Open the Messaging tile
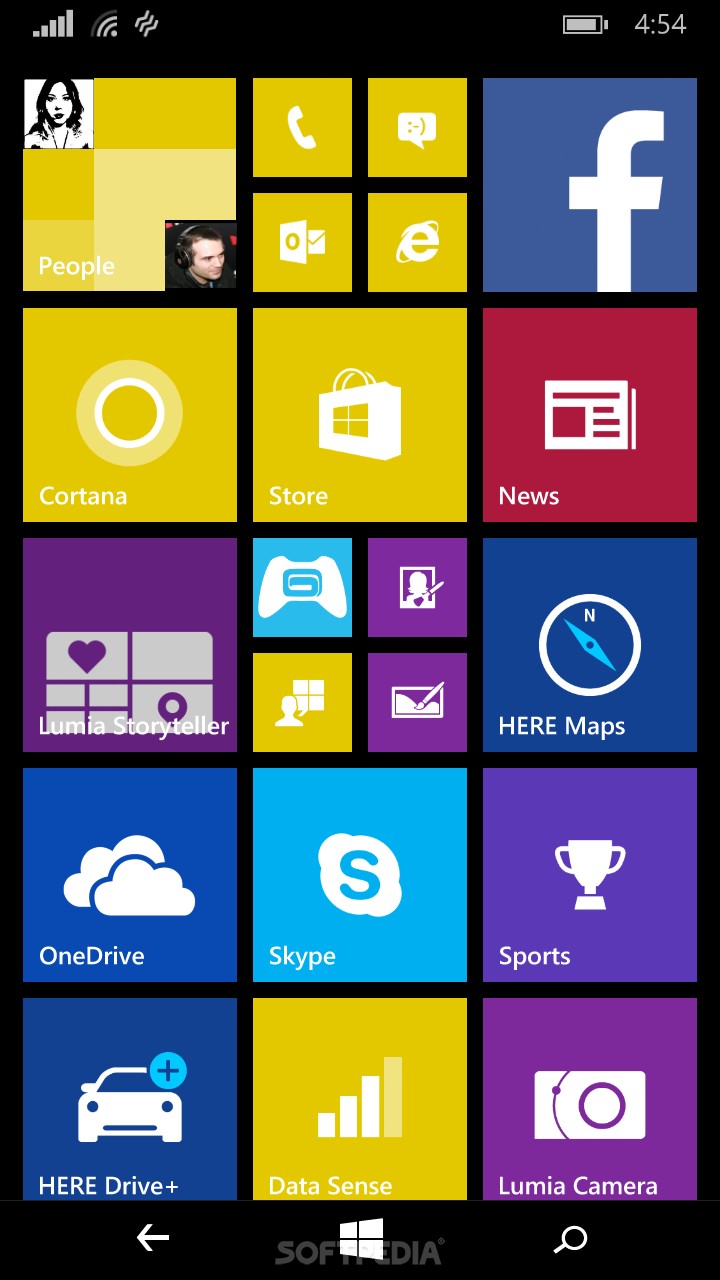This screenshot has width=720, height=1280. pyautogui.click(x=417, y=128)
